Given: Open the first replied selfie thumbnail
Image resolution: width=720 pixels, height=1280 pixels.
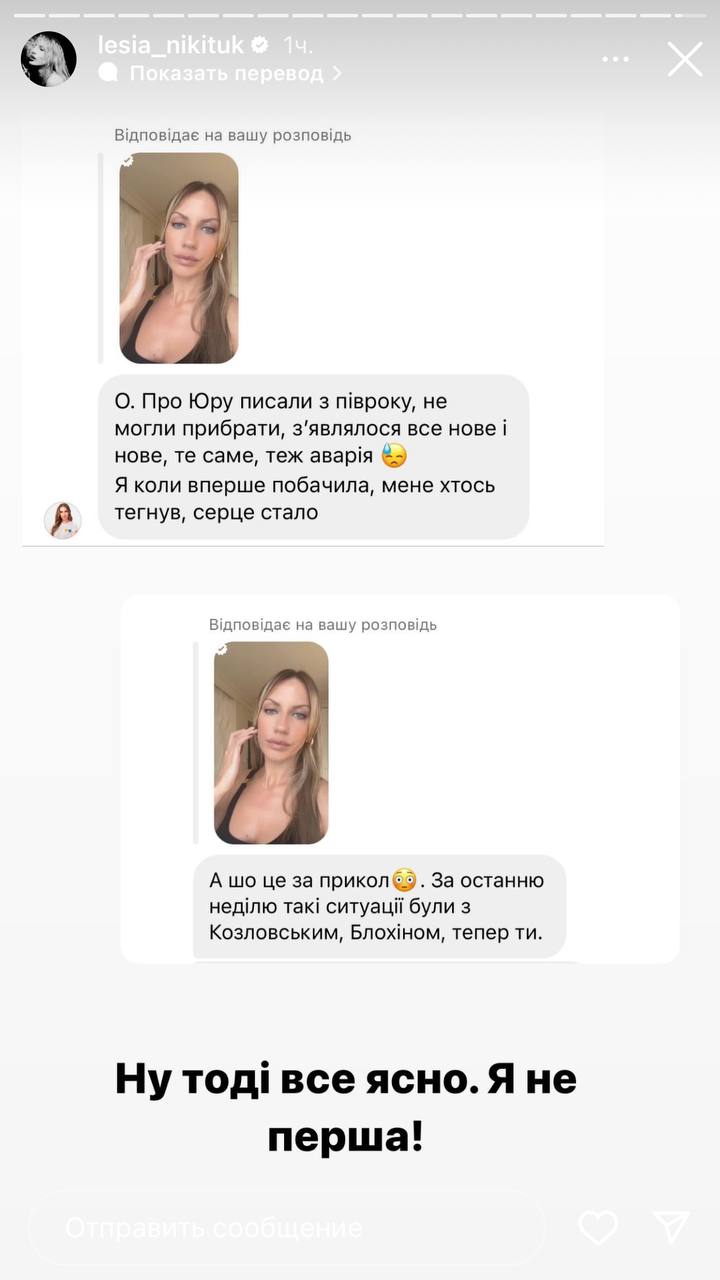Looking at the screenshot, I should [178, 258].
